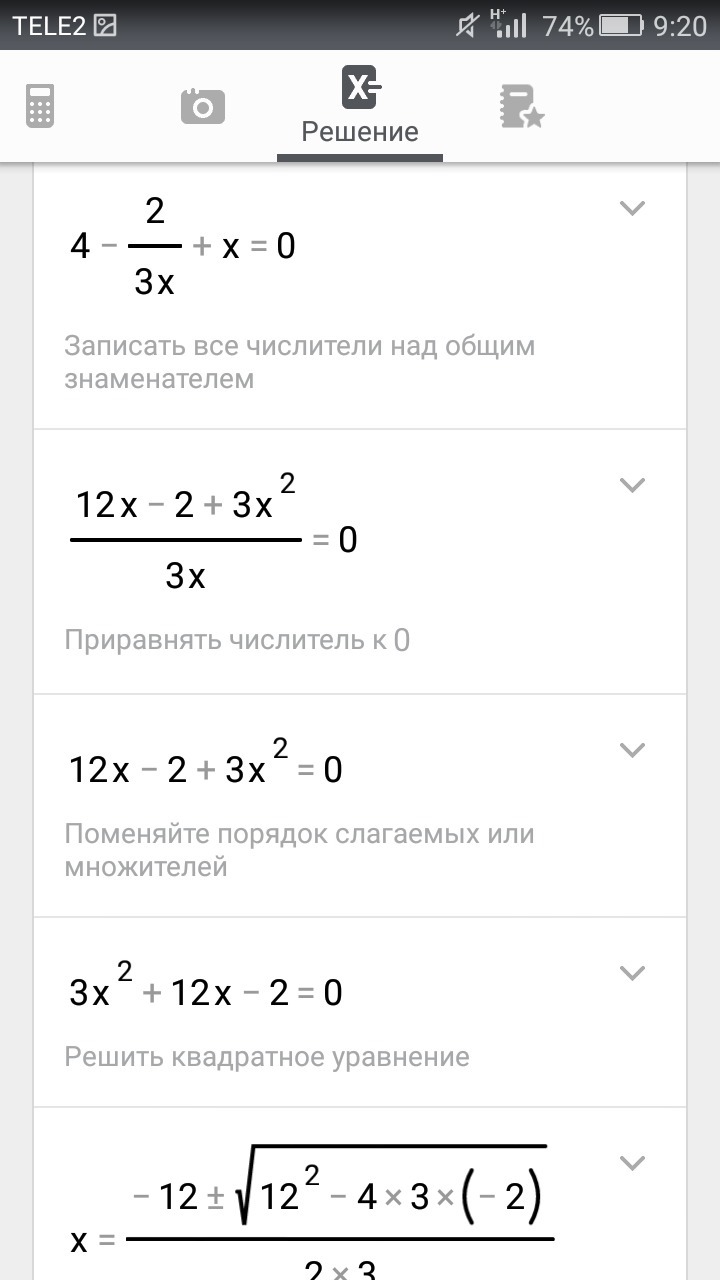Expand the quadratic formula step
This screenshot has width=720, height=1280.
(632, 1163)
